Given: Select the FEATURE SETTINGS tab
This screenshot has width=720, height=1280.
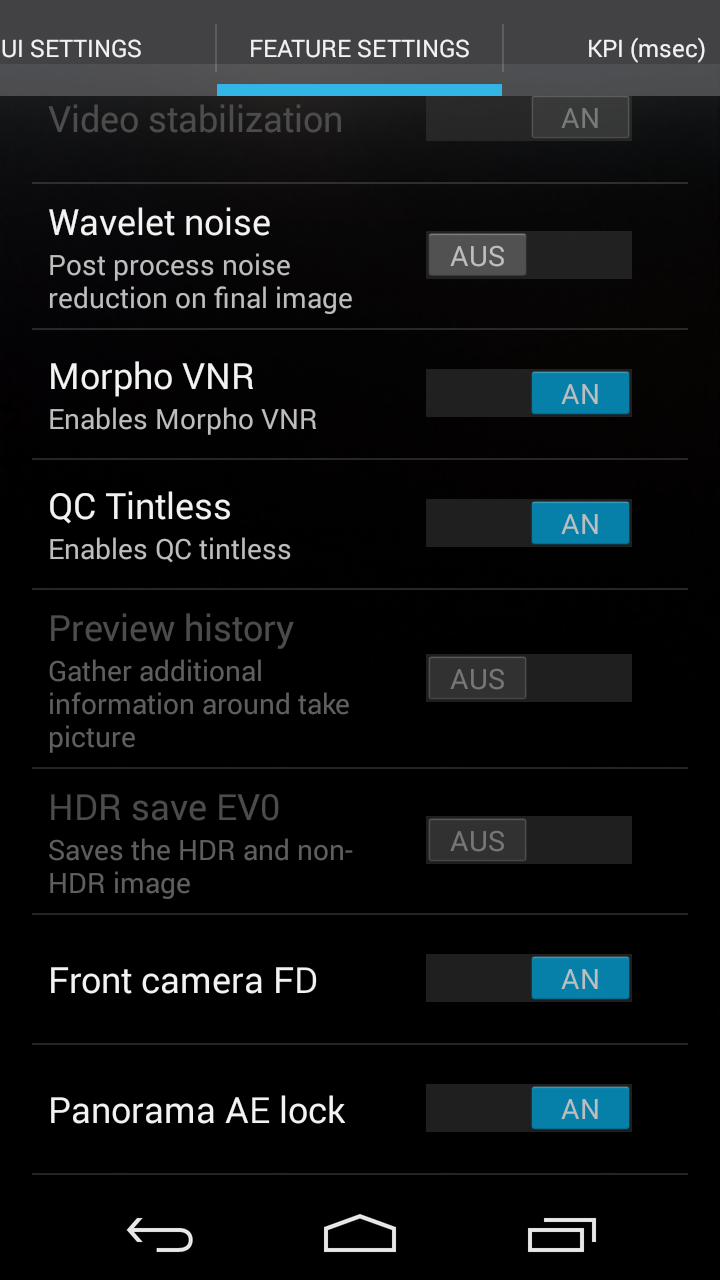Looking at the screenshot, I should (359, 48).
